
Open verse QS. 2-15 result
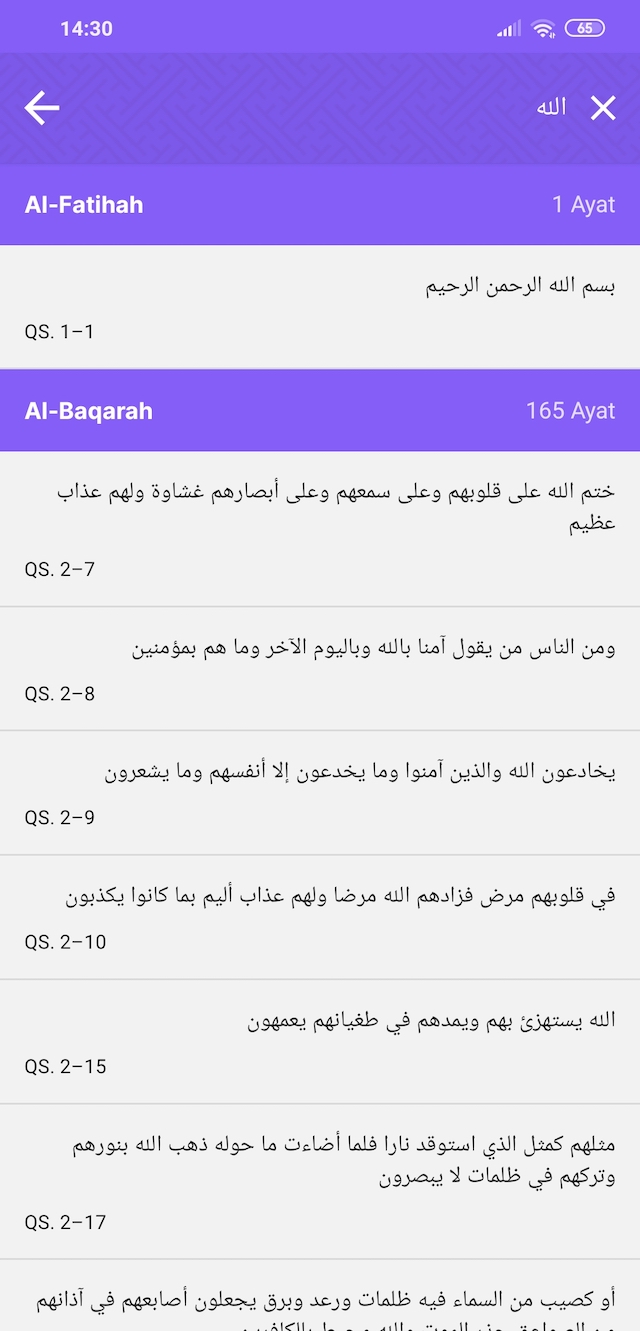point(320,1041)
